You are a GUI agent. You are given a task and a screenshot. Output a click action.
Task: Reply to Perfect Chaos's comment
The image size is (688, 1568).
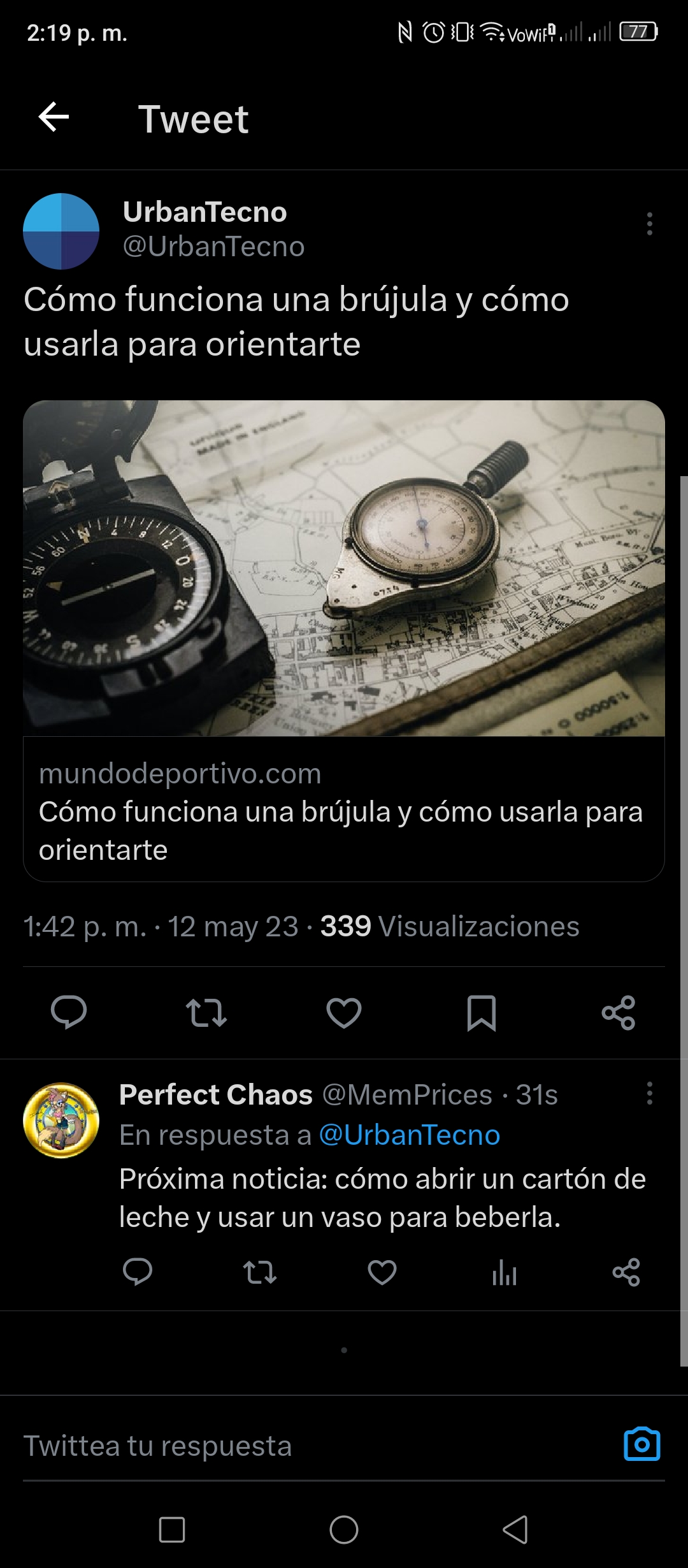[138, 1272]
